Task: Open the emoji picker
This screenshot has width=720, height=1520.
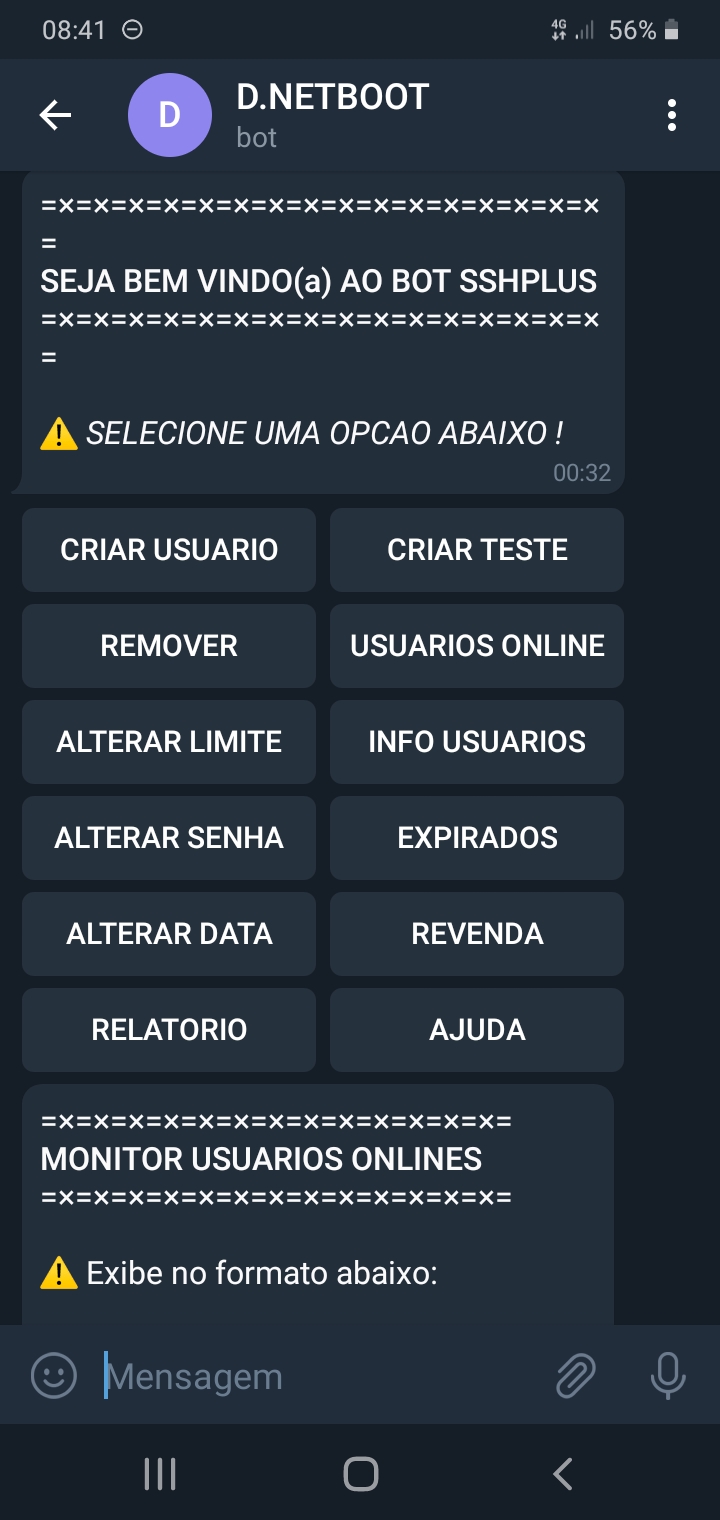Action: 54,1376
